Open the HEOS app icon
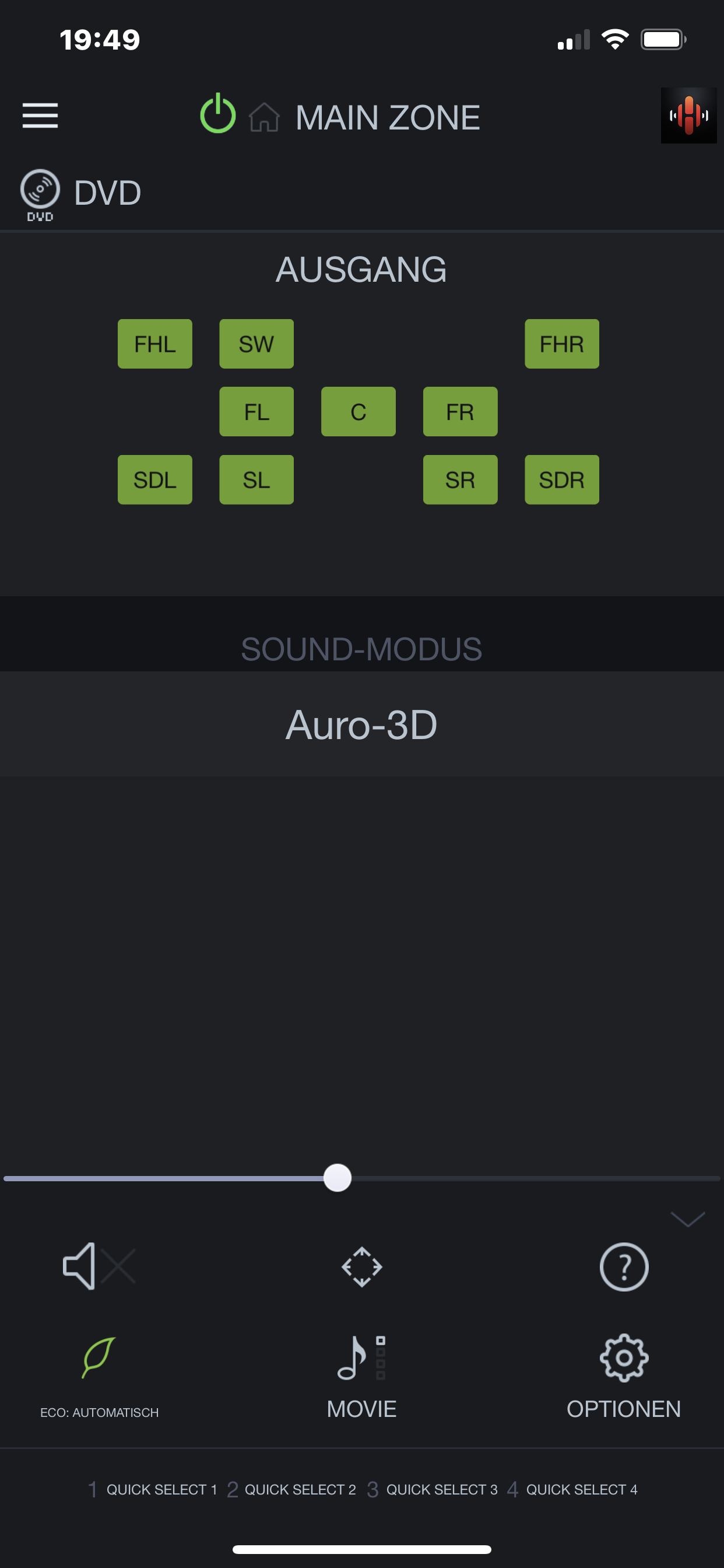 pos(688,116)
